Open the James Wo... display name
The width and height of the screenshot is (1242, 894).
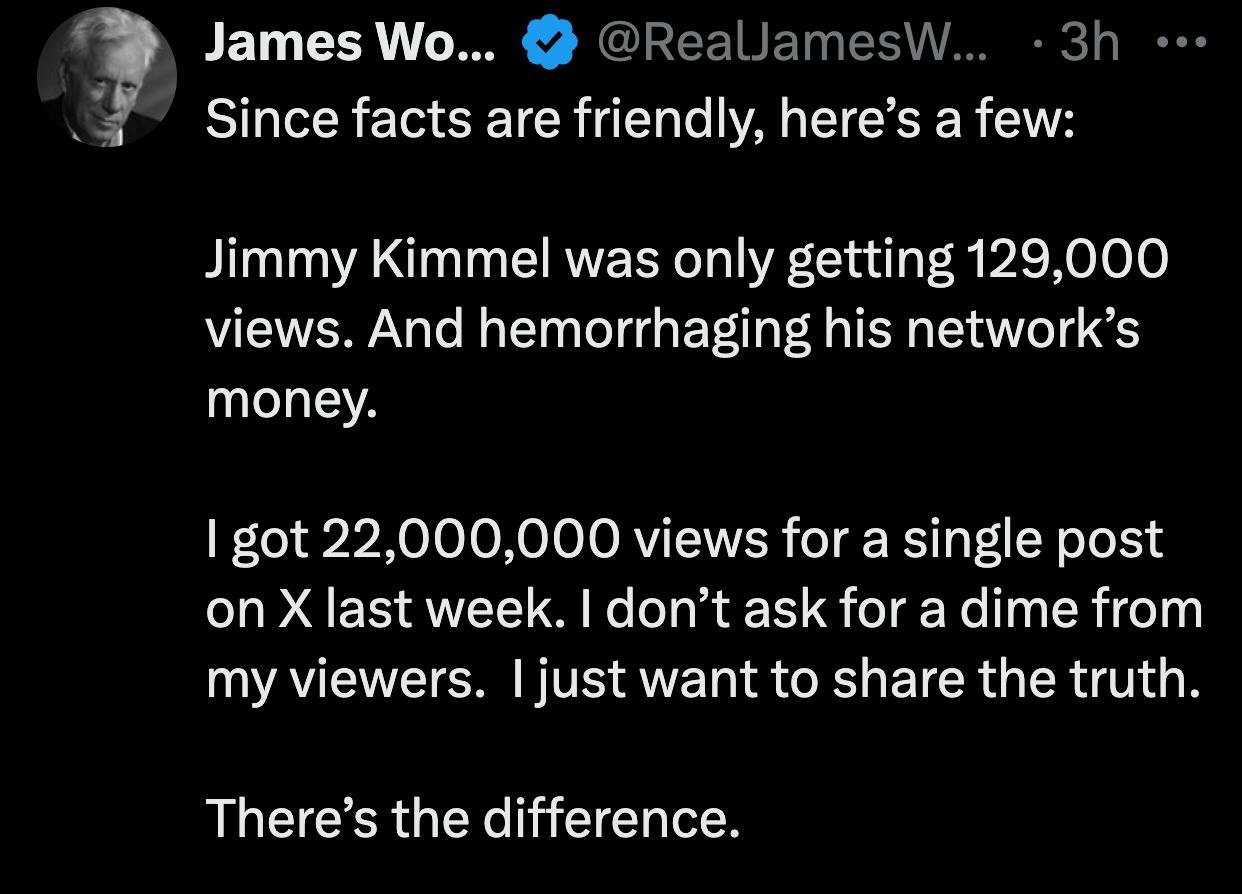[349, 44]
